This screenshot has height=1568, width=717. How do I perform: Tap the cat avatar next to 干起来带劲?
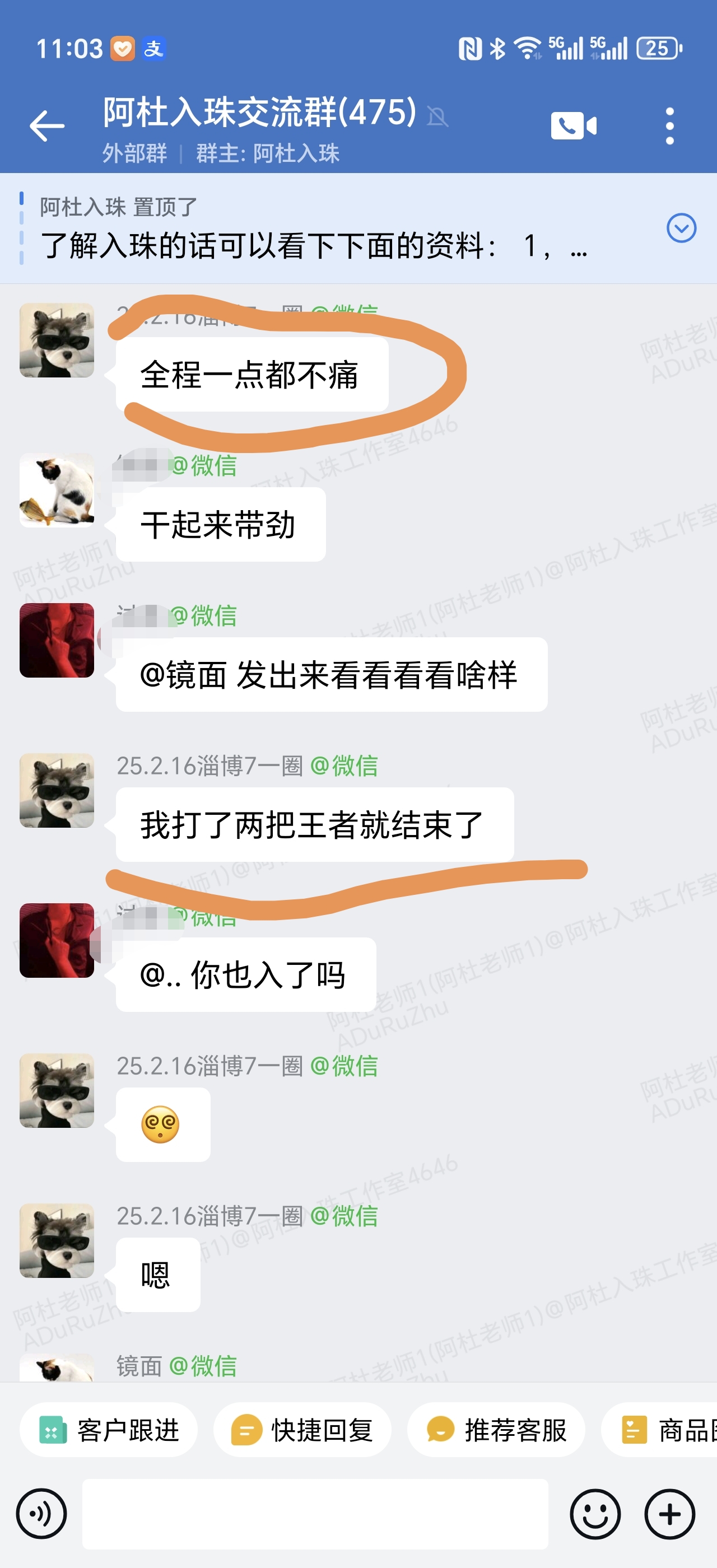pyautogui.click(x=57, y=490)
